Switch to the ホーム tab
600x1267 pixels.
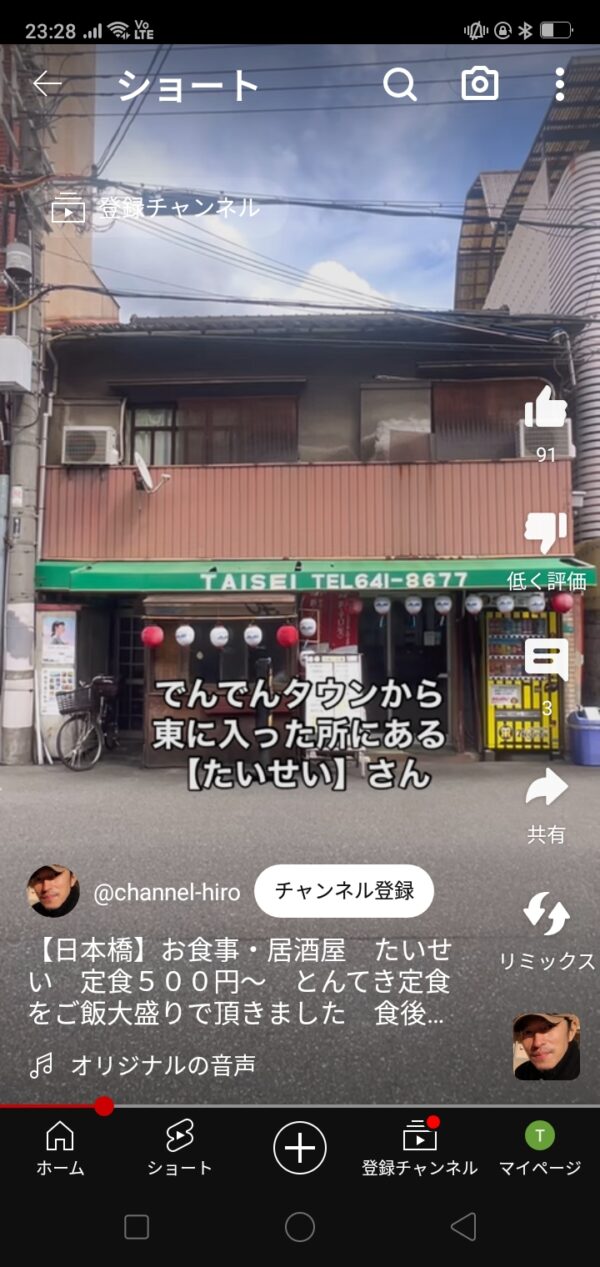tap(60, 1146)
